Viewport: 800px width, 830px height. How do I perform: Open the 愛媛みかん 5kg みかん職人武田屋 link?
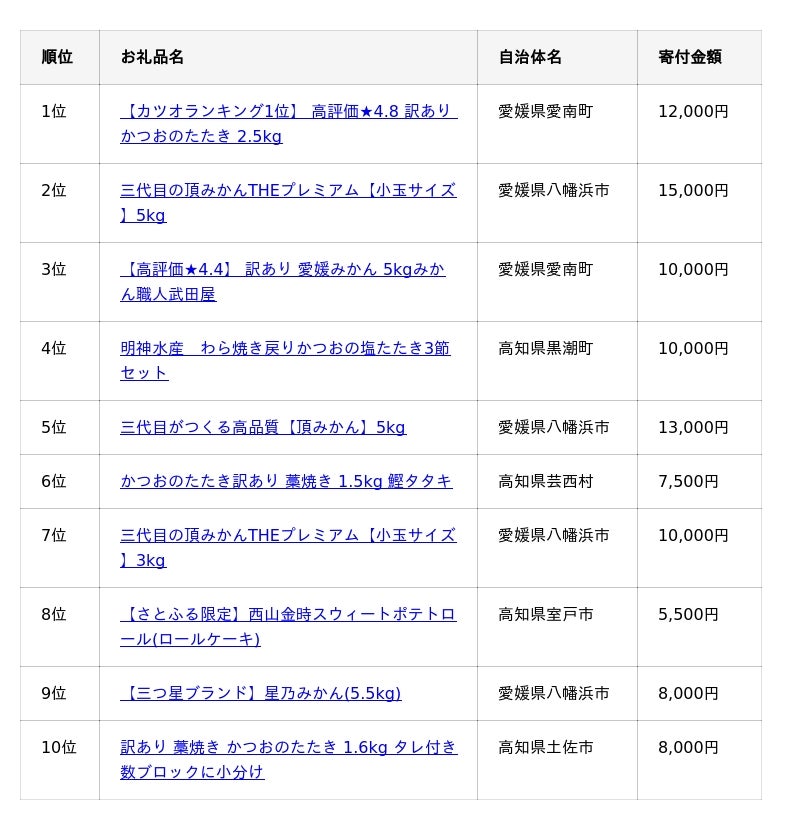[282, 270]
